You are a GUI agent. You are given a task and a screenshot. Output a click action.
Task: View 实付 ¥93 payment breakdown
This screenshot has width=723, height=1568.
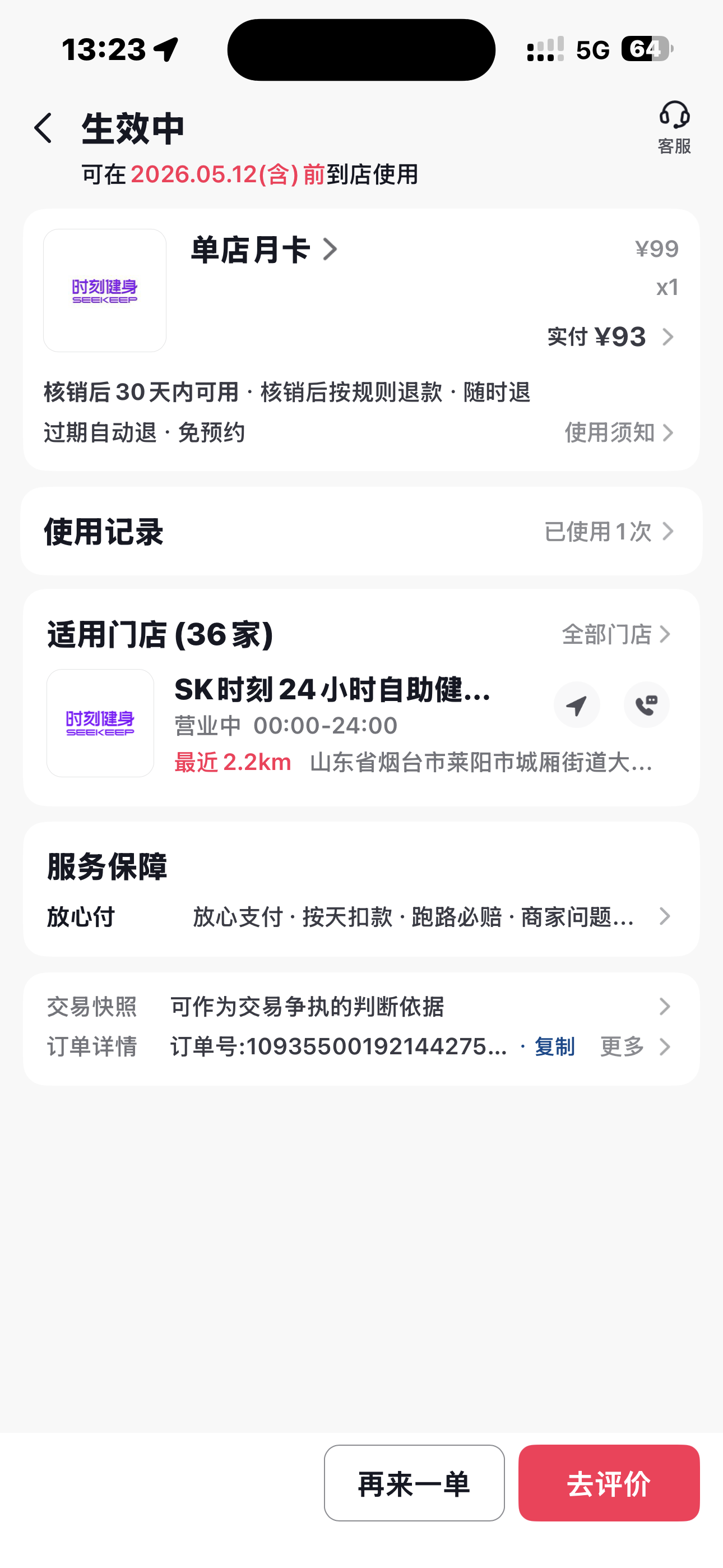point(610,336)
